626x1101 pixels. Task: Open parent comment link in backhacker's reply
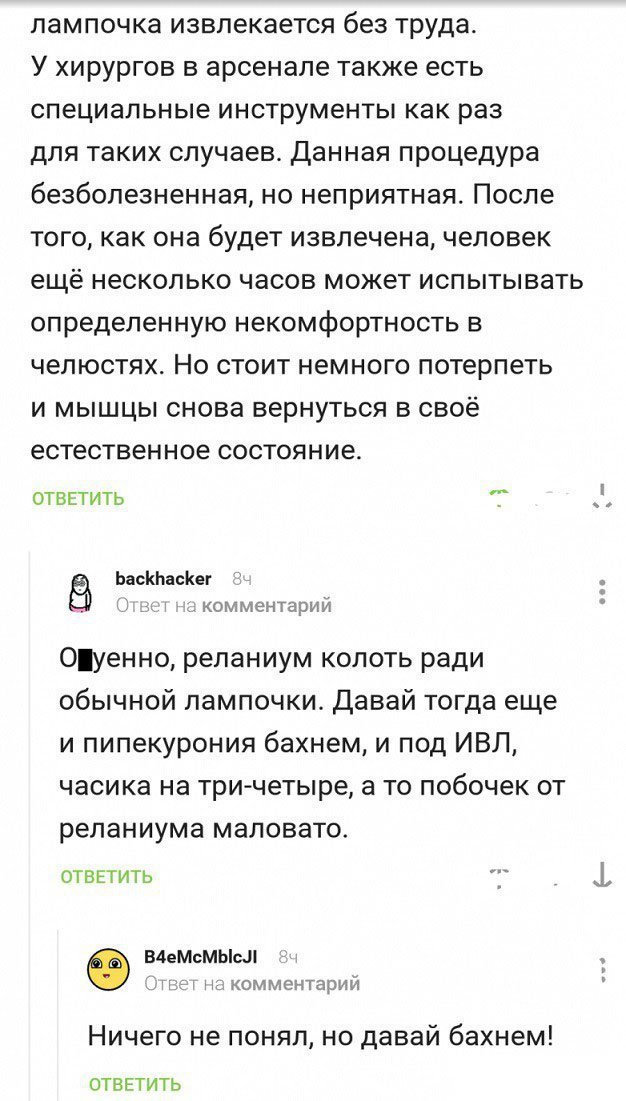267,604
